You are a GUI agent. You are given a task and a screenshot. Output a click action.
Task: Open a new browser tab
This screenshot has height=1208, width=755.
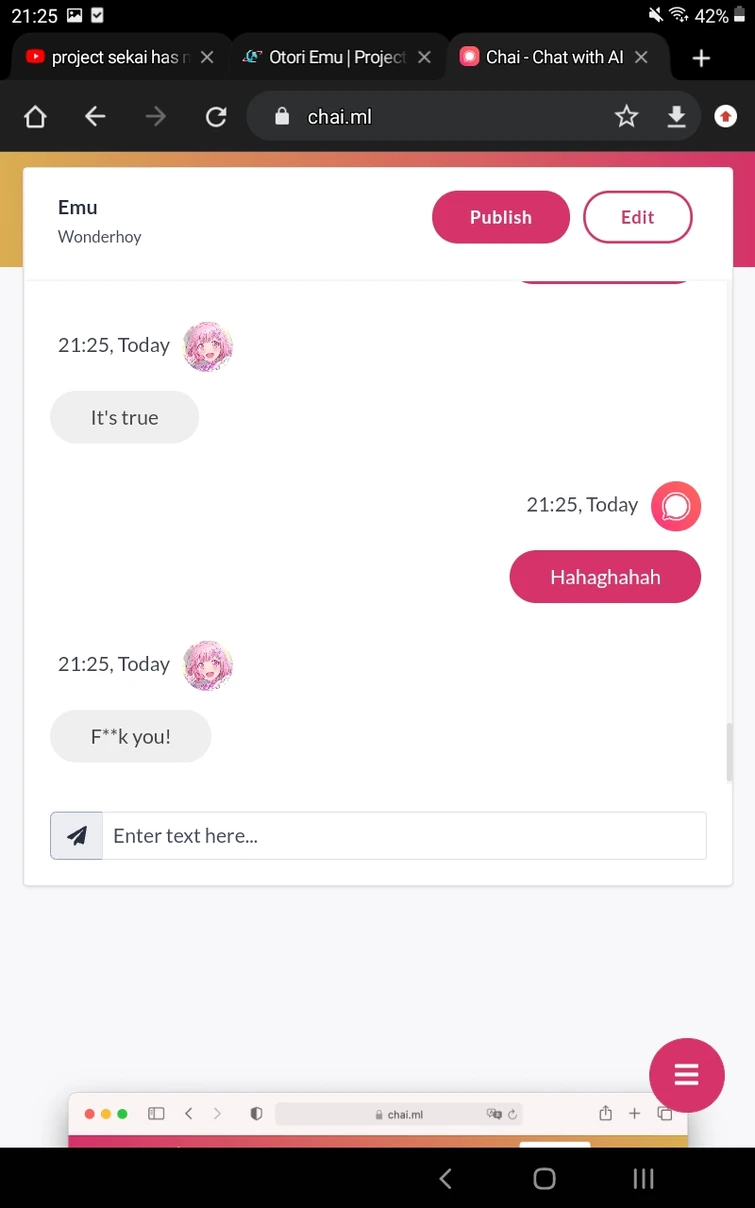coord(701,58)
